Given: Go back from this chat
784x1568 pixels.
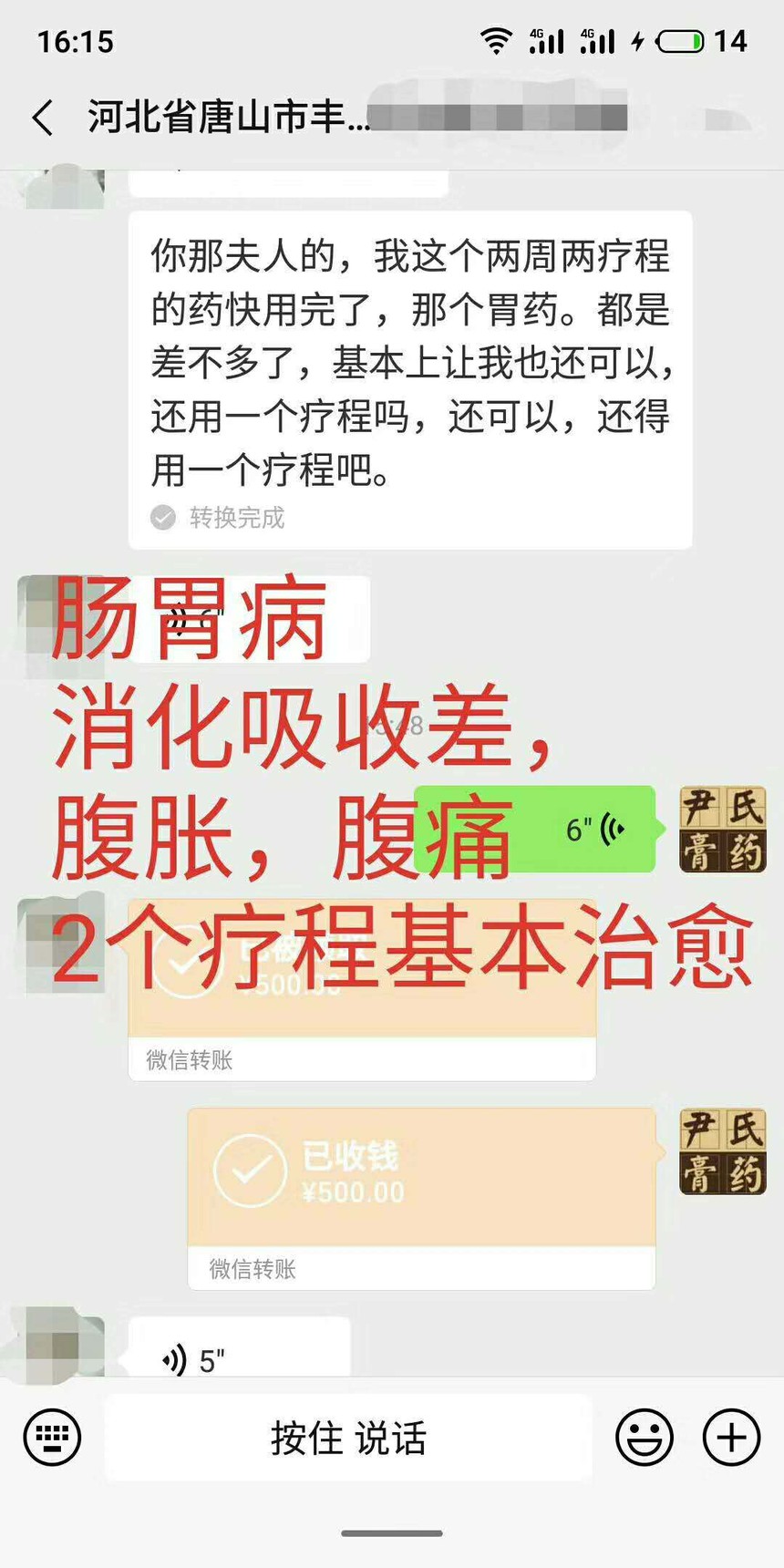Looking at the screenshot, I should (43, 119).
